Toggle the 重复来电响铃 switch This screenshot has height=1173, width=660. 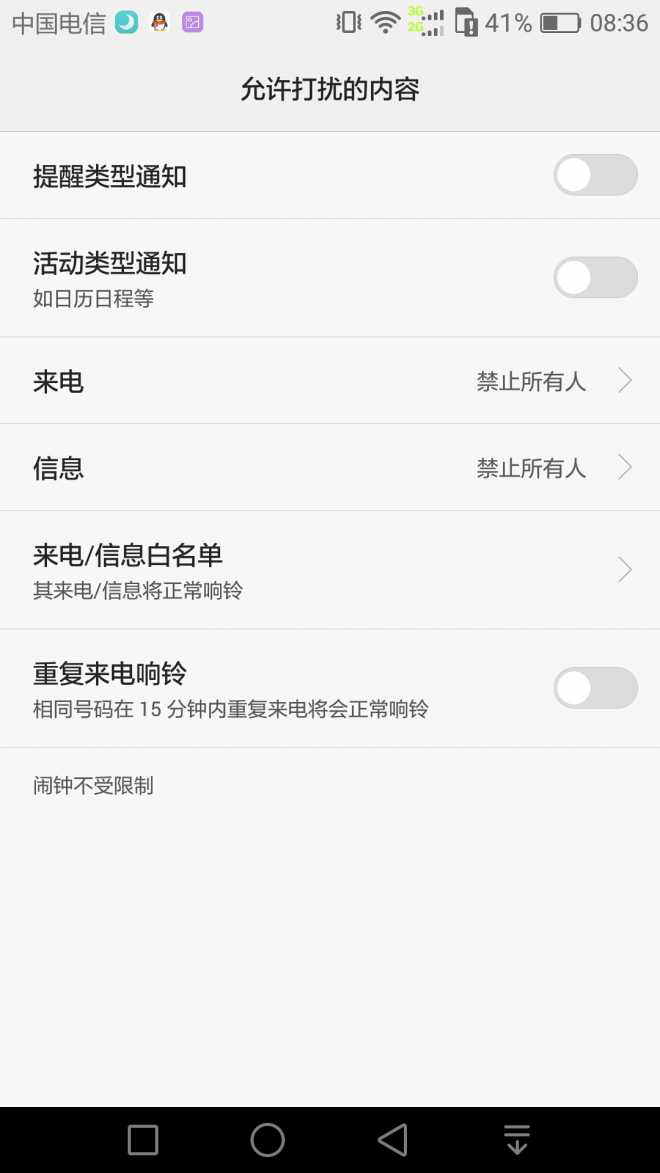pos(595,688)
